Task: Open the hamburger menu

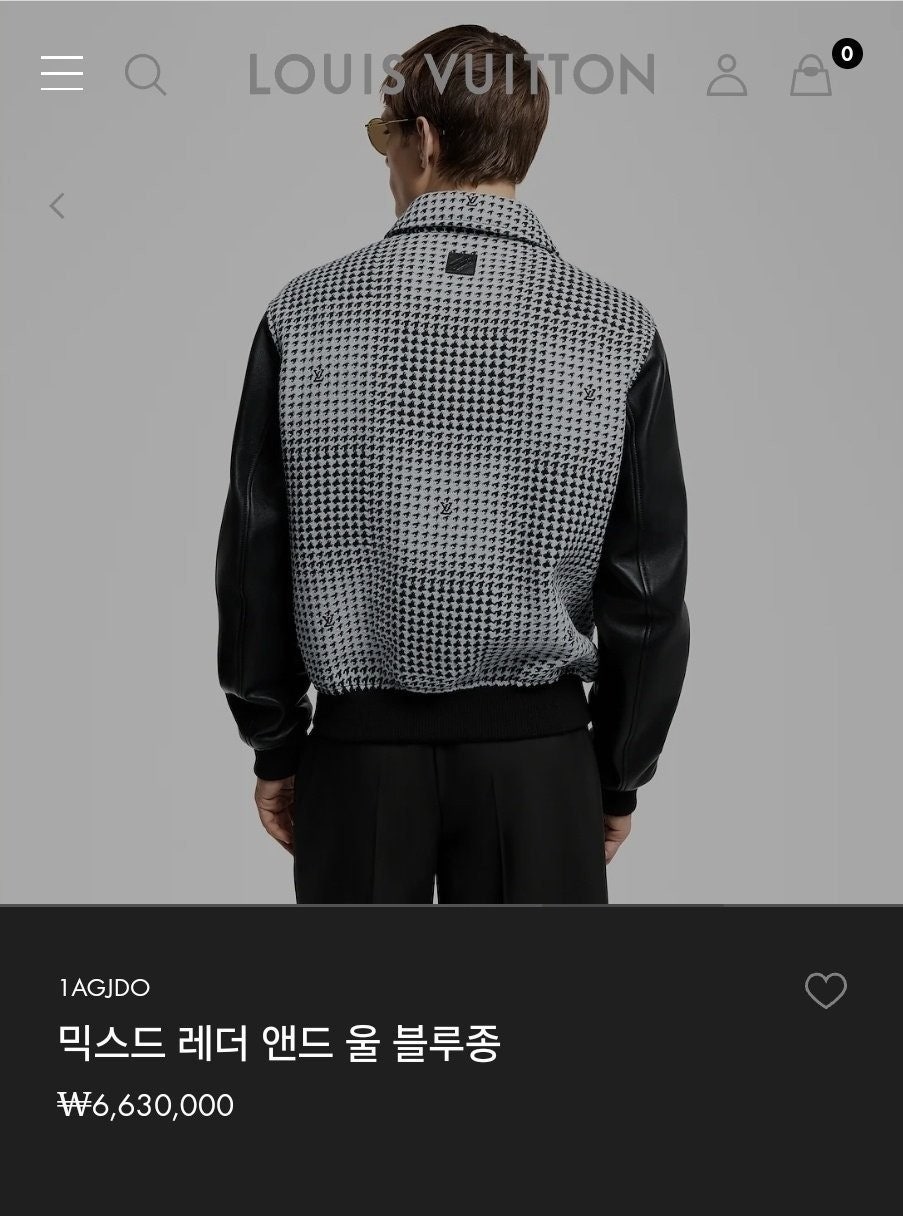Action: [62, 73]
